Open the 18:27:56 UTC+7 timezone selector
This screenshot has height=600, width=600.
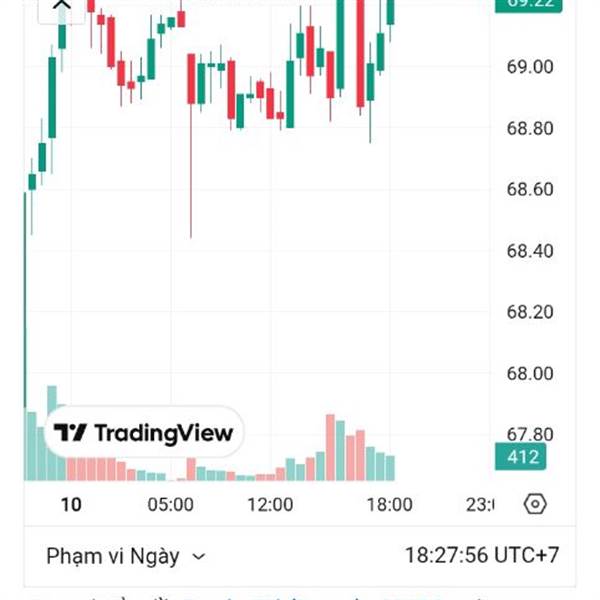click(482, 555)
